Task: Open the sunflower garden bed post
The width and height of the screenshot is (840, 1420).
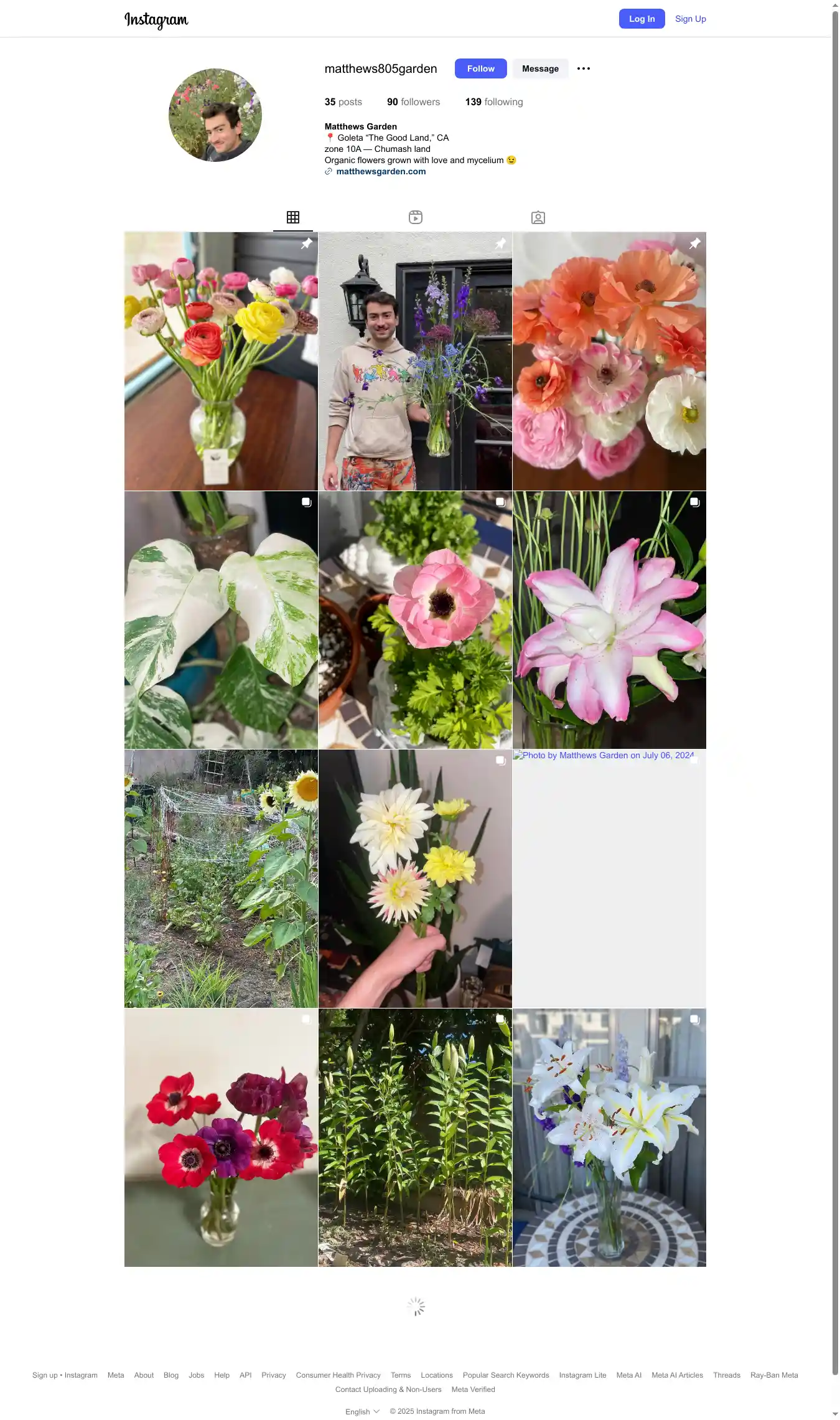Action: (221, 878)
